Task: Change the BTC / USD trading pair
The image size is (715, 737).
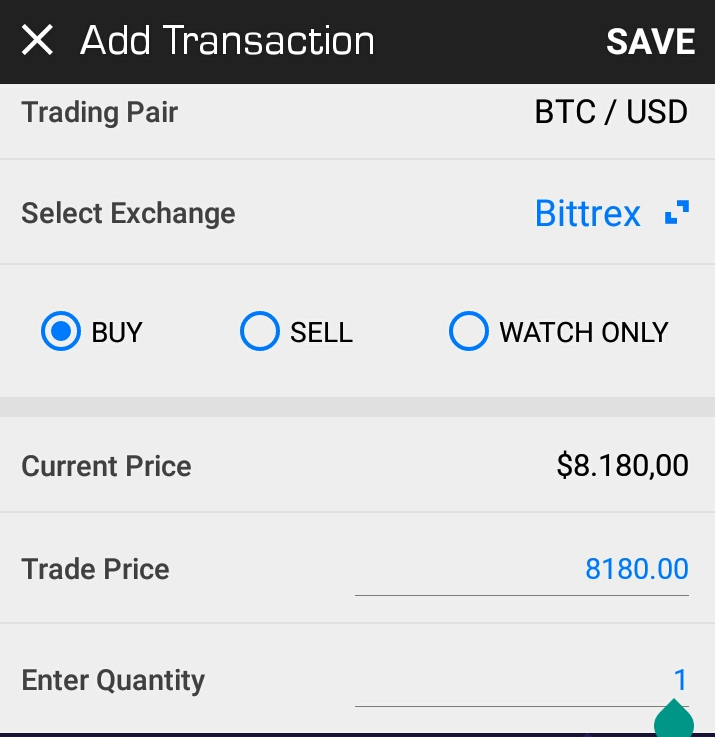Action: click(x=610, y=112)
